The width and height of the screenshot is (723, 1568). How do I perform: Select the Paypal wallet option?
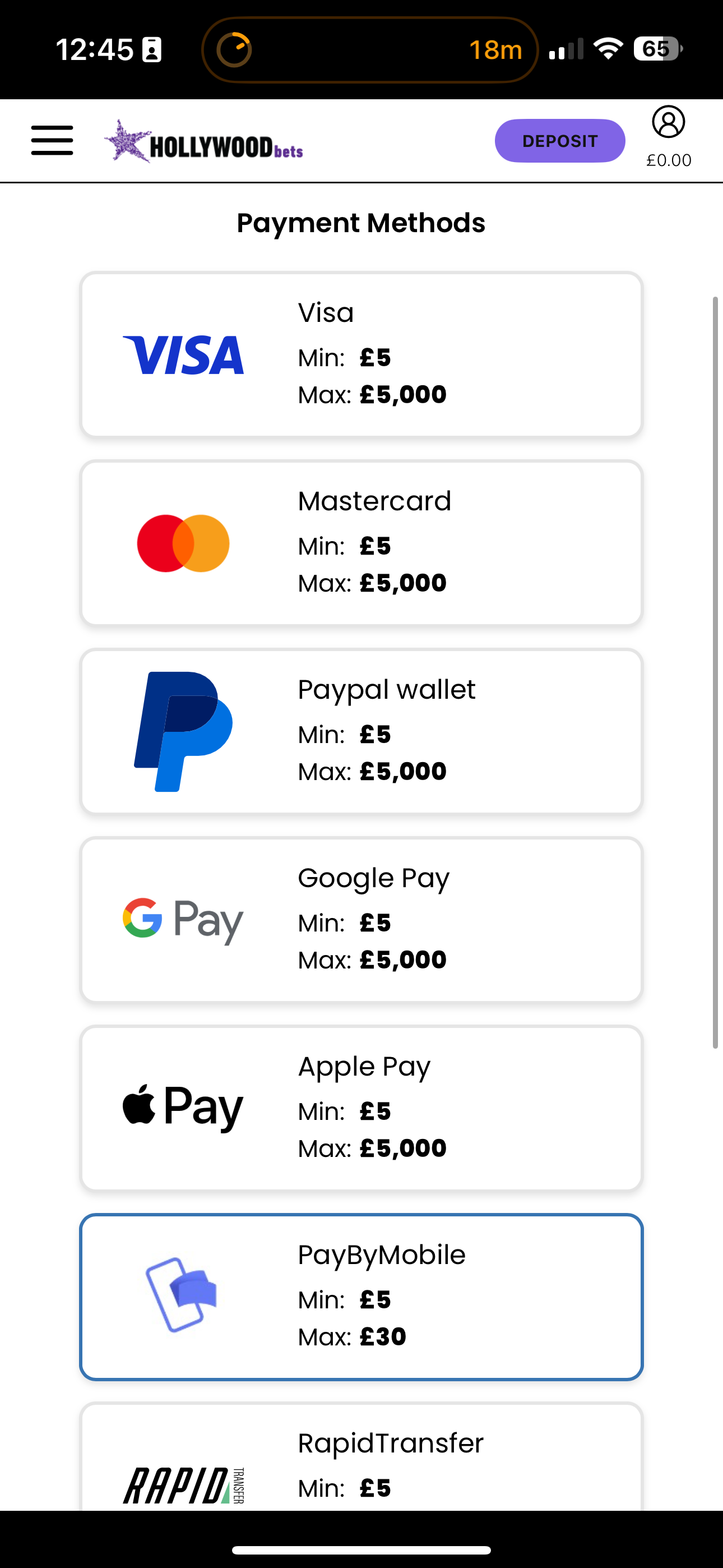pyautogui.click(x=361, y=731)
